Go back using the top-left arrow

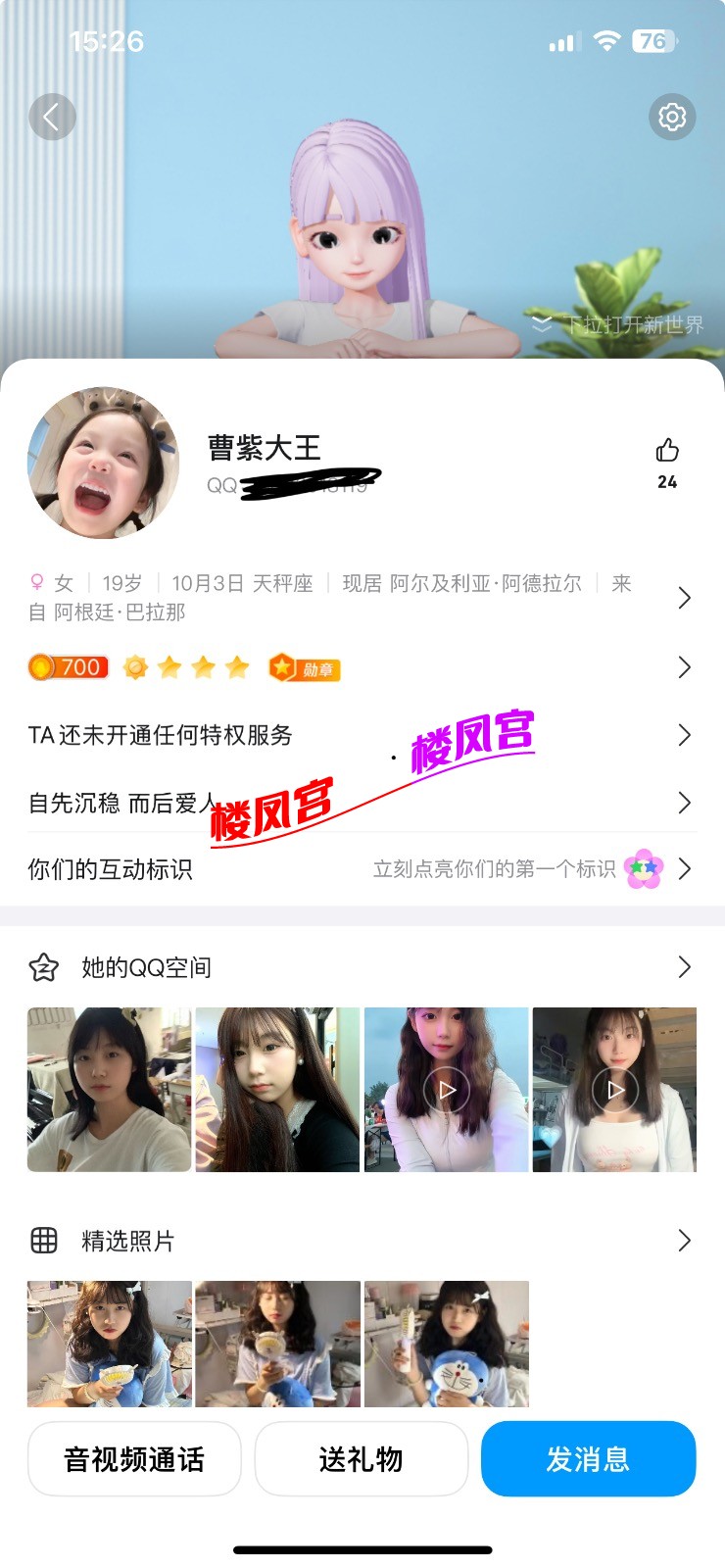(x=52, y=118)
